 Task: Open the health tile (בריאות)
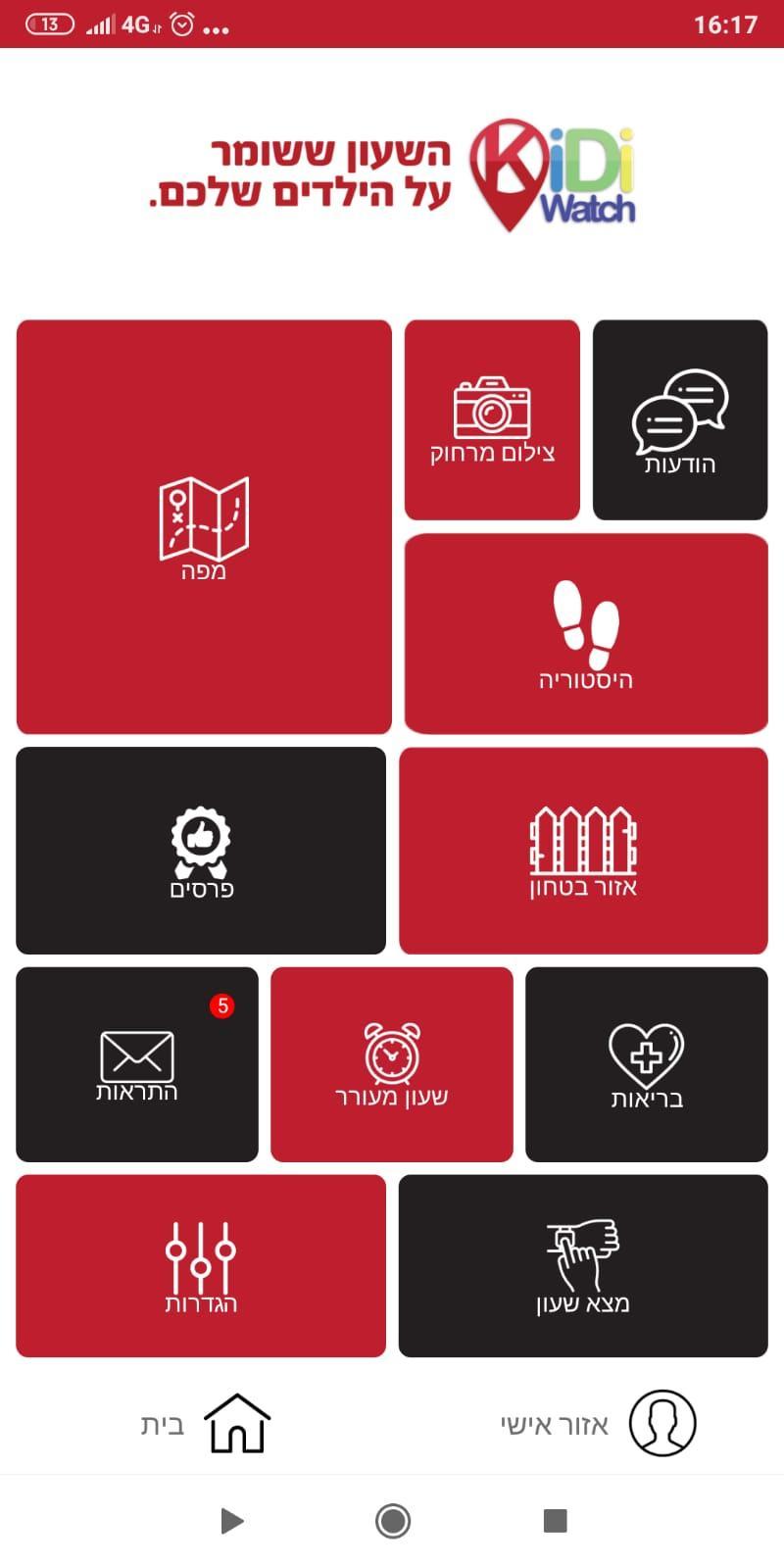coord(647,1064)
